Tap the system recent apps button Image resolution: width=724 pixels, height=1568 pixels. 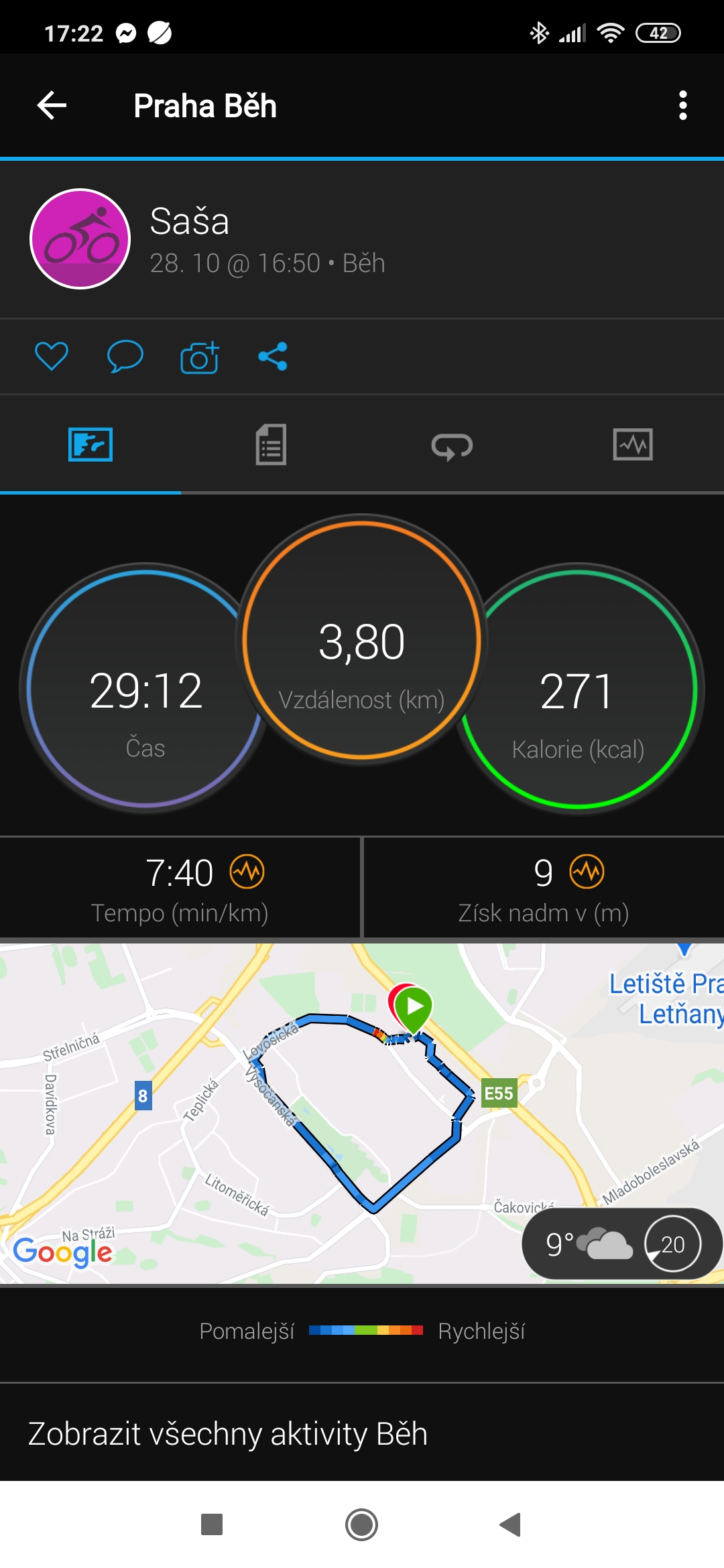coord(212,1524)
